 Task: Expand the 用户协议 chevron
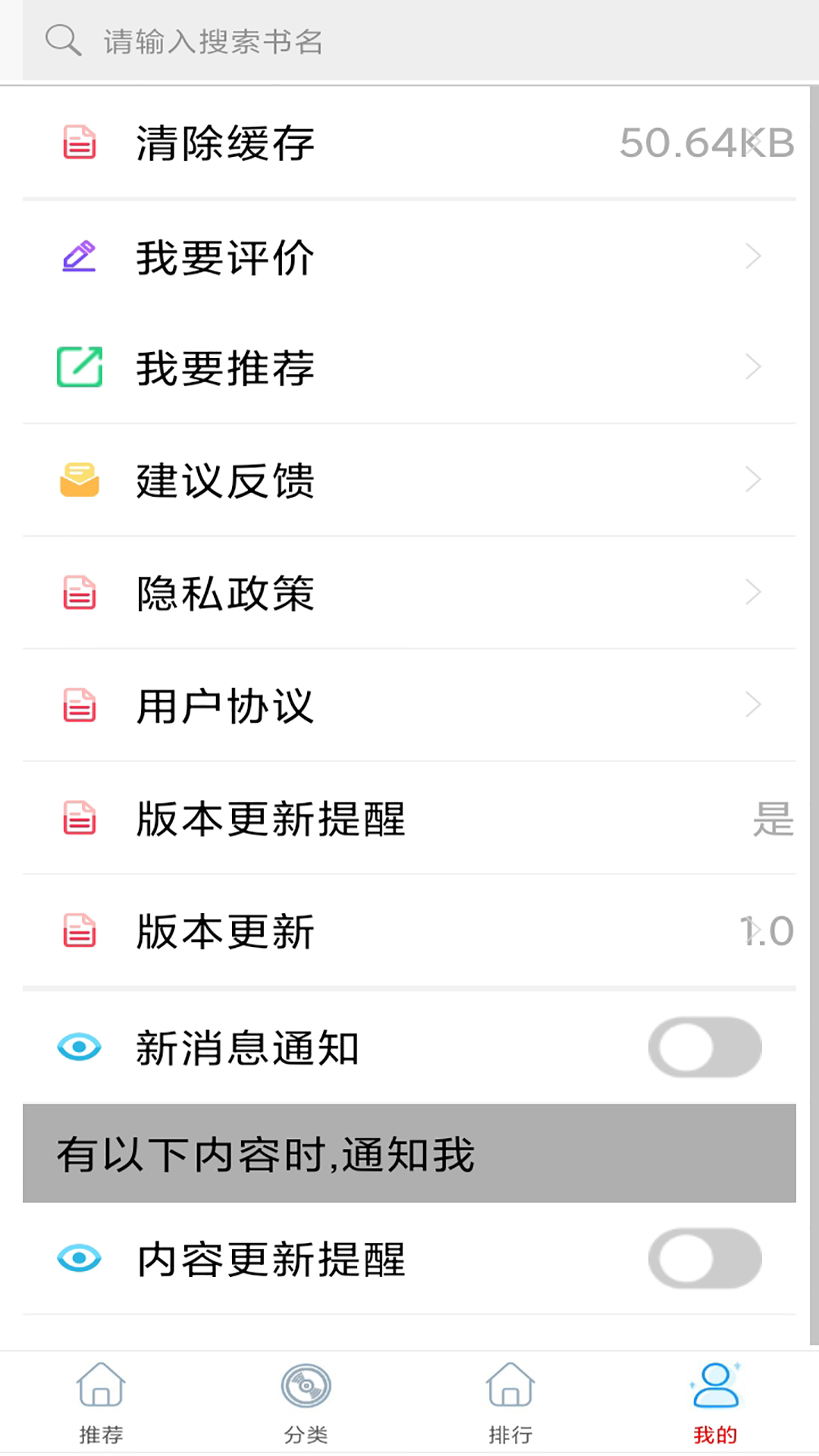752,705
